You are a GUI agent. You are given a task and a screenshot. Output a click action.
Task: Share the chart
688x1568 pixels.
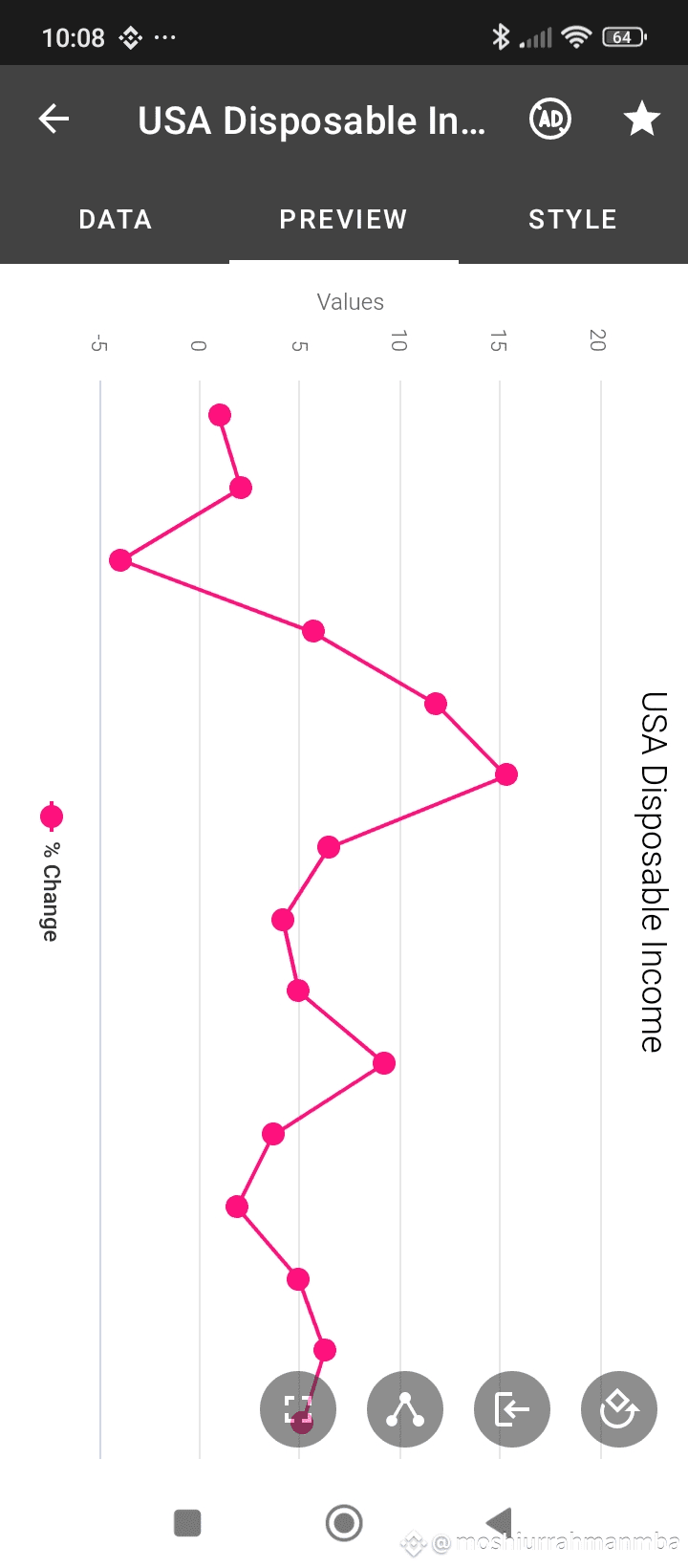tap(405, 1409)
